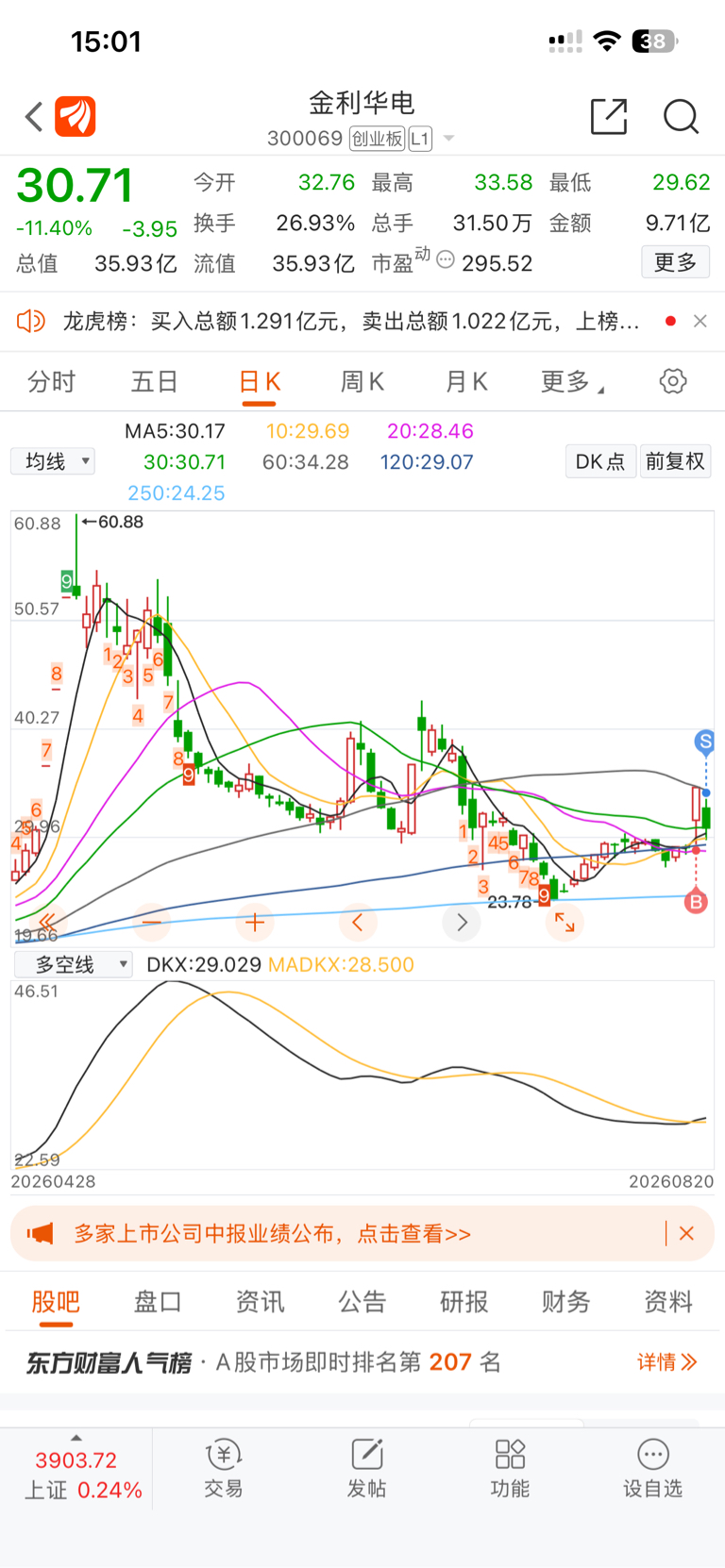Open chart settings gear icon
This screenshot has width=725, height=1568.
point(673,382)
